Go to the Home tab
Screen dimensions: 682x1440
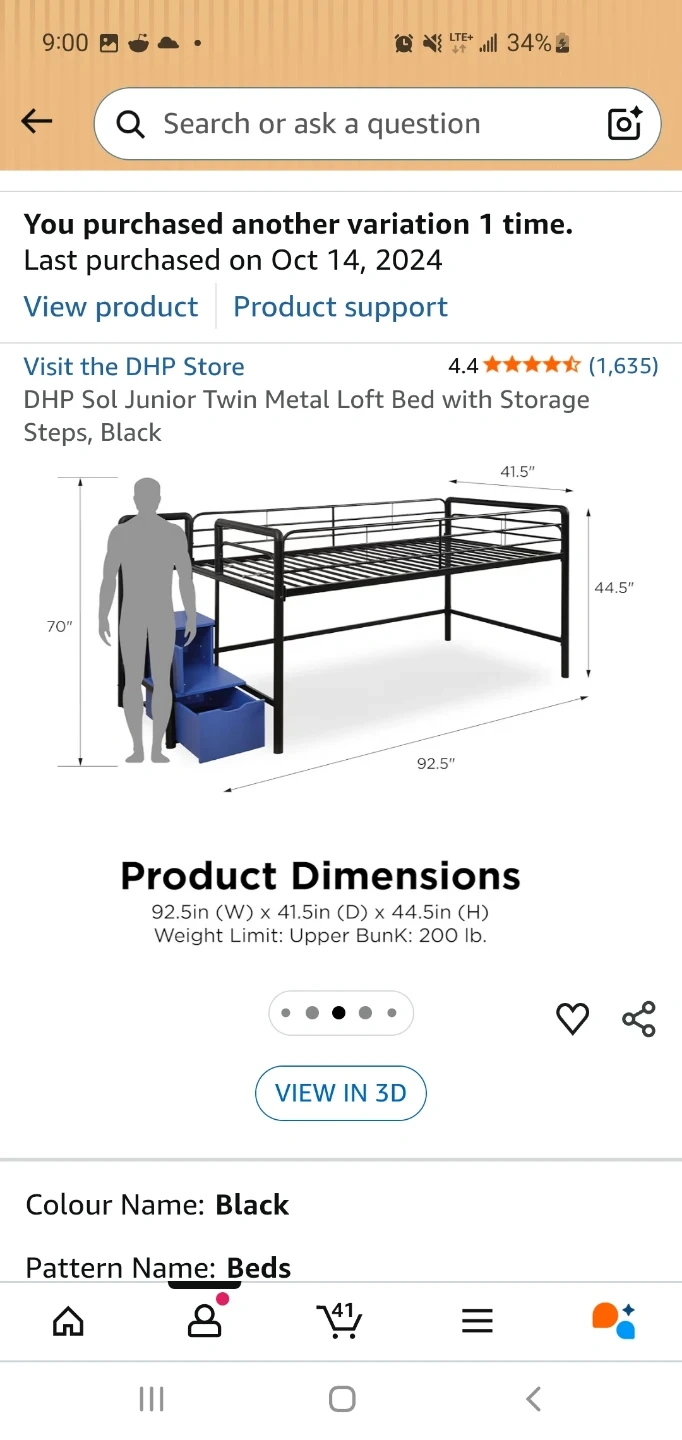[68, 1321]
